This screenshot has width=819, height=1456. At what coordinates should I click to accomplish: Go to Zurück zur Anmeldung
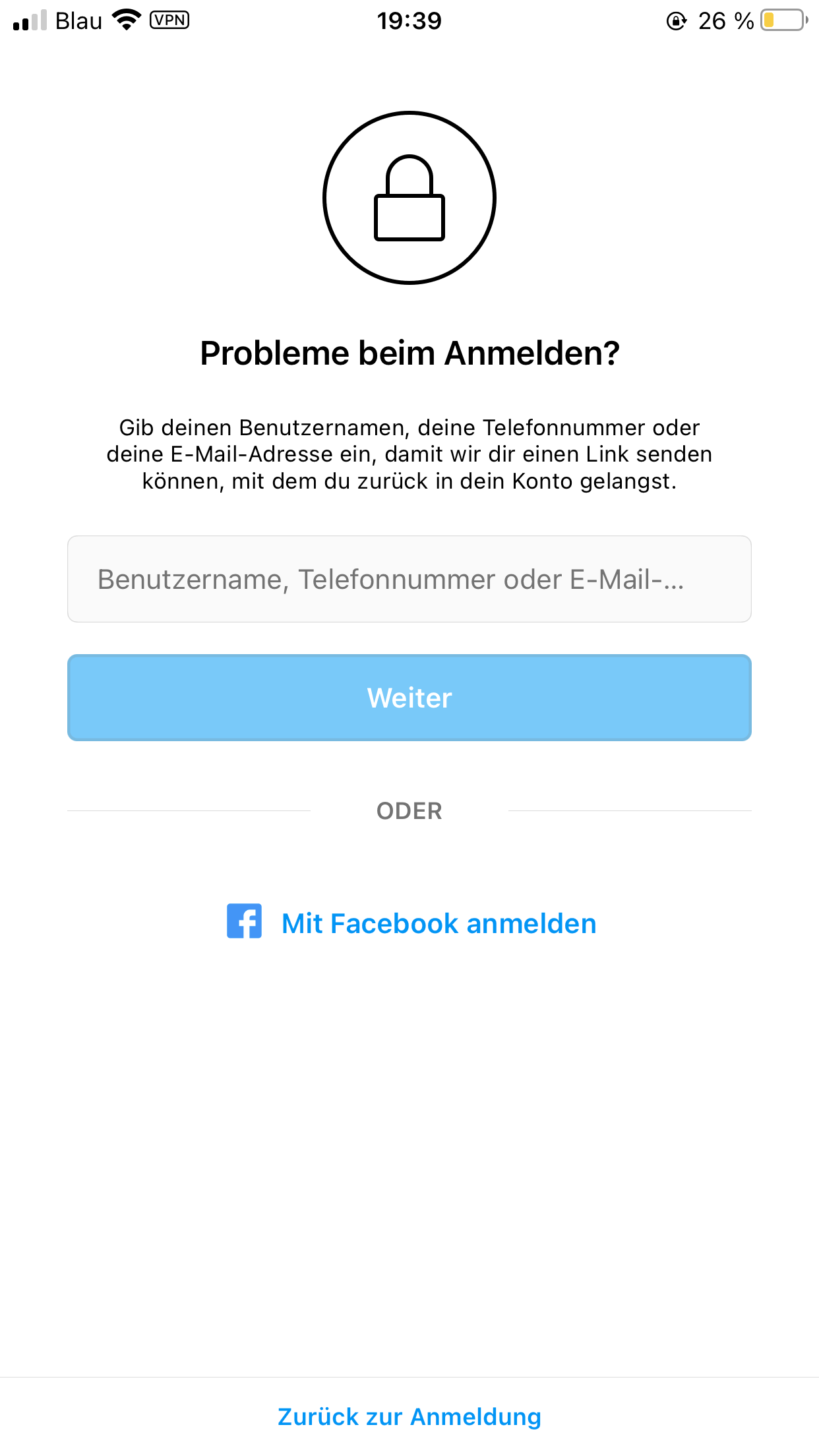tap(409, 1416)
